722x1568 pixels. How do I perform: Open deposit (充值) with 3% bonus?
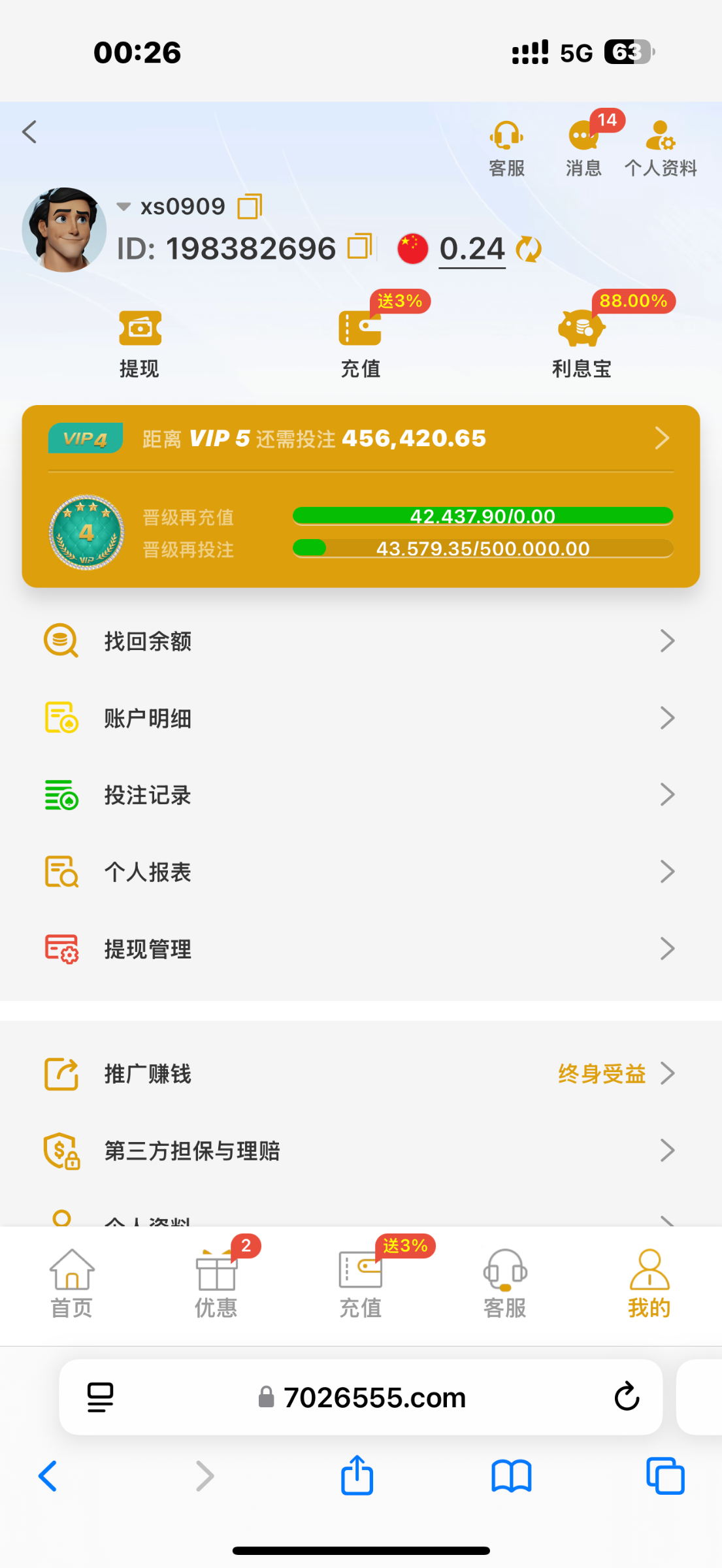click(x=361, y=340)
